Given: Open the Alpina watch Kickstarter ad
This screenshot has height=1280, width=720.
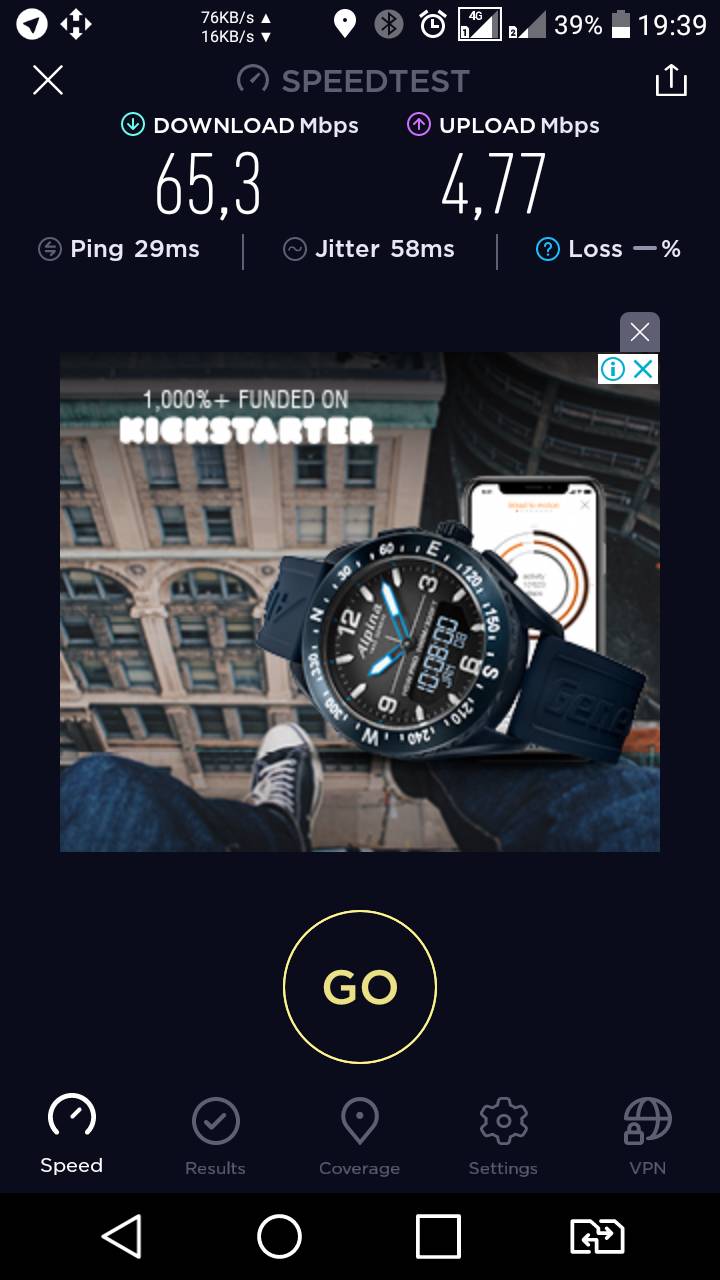Looking at the screenshot, I should pos(360,602).
